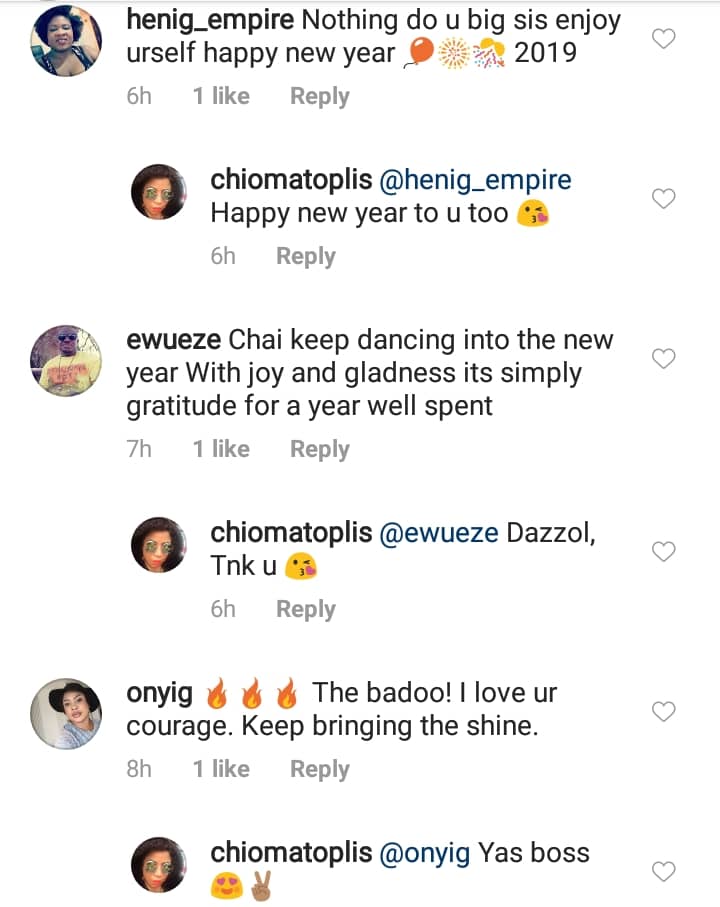
Task: Like ewueze's "keep dancing" comment
Action: pos(664,358)
